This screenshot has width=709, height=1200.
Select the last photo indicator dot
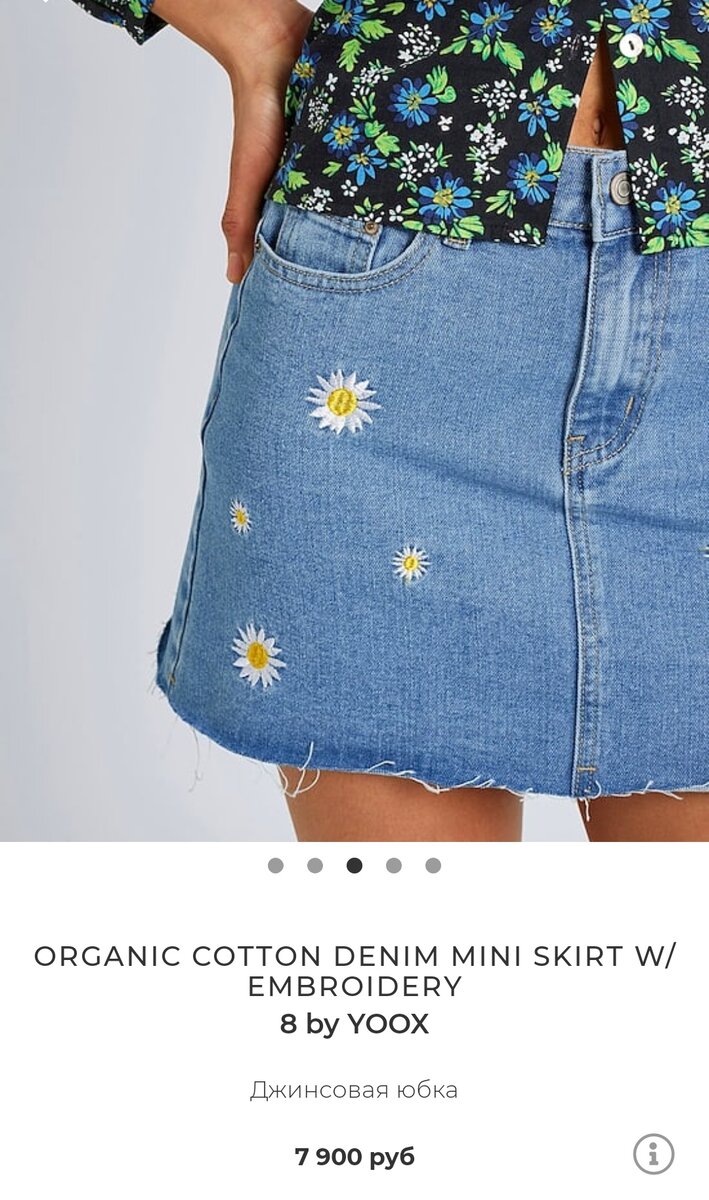[433, 866]
